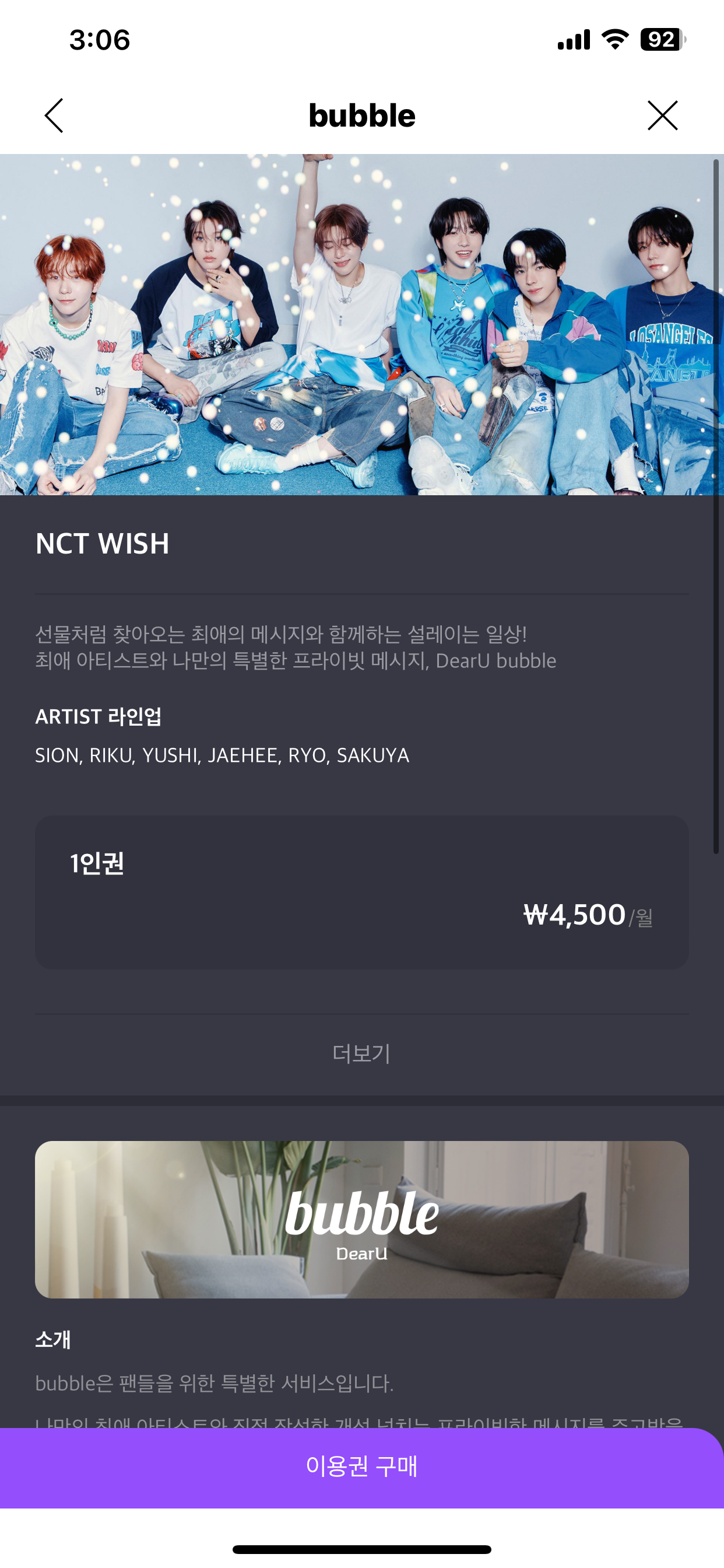The height and width of the screenshot is (1568, 724).
Task: Go back with the left arrow
Action: (54, 116)
